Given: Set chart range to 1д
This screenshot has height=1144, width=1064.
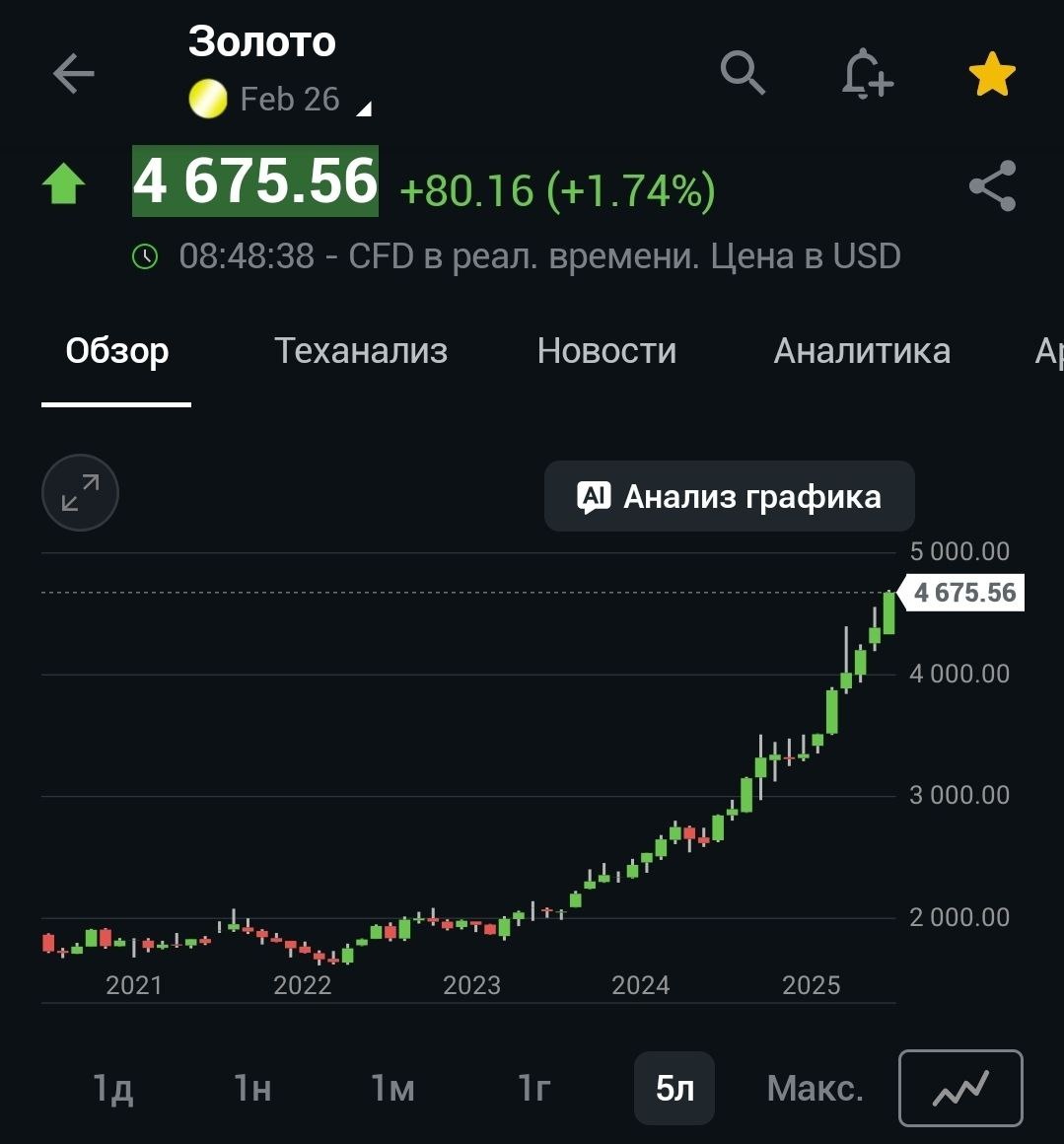Looking at the screenshot, I should [x=112, y=1089].
